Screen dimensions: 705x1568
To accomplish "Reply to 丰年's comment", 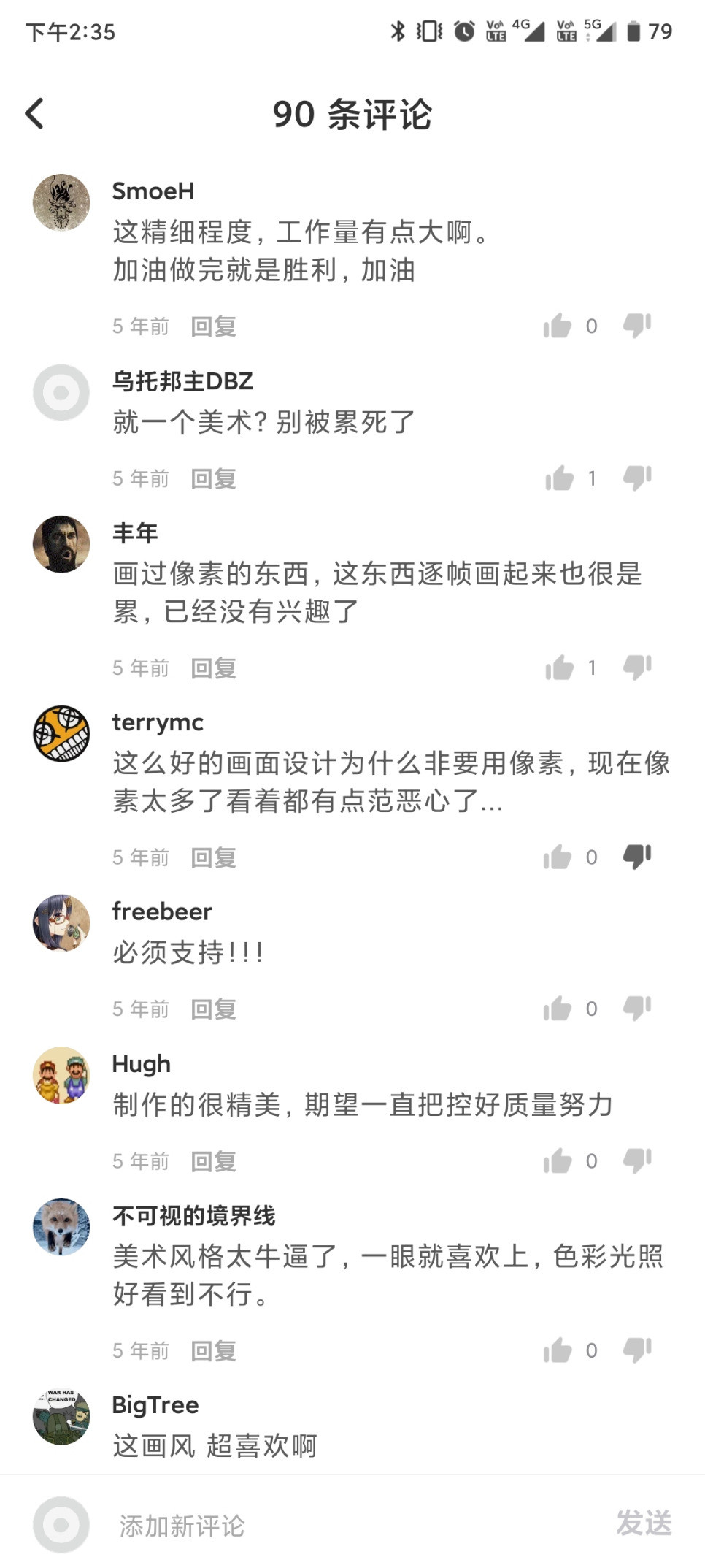I will point(213,668).
